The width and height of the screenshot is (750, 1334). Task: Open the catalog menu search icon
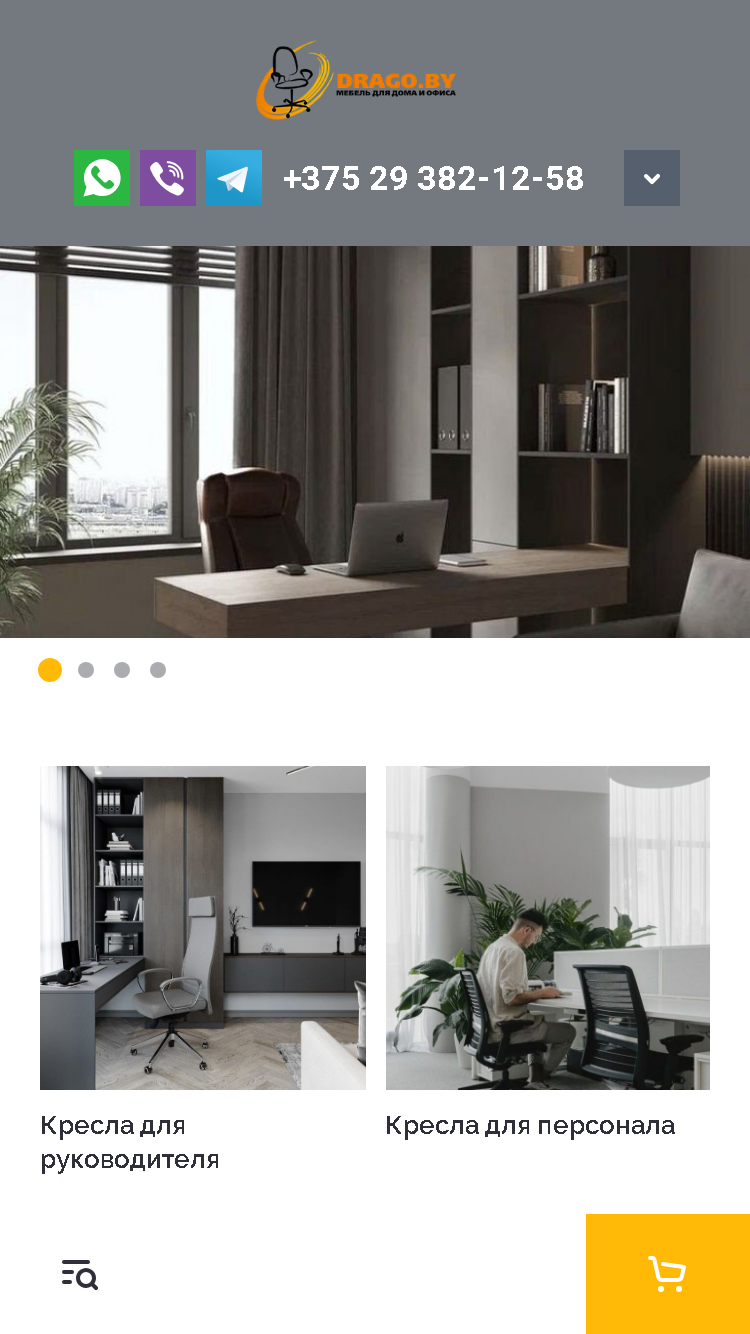click(80, 1274)
